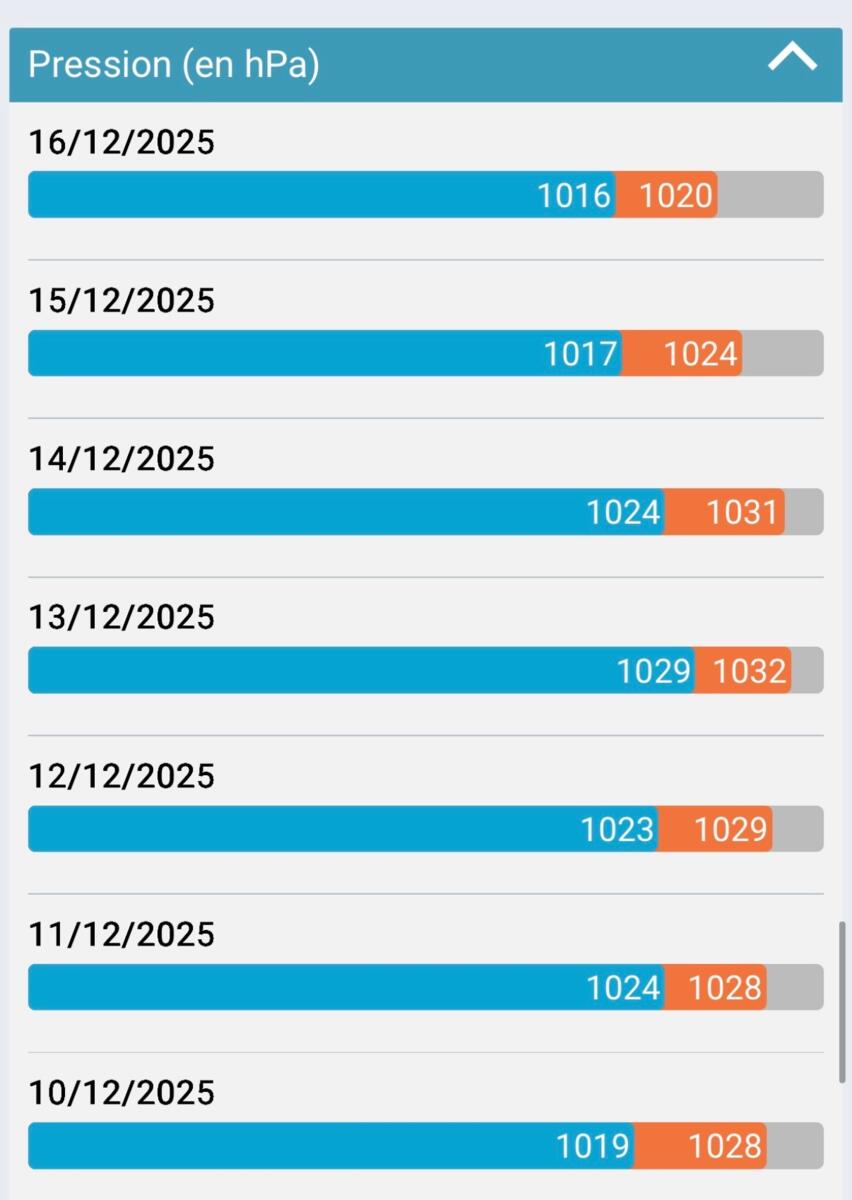Collapse the Pression (en hPa) section
Viewport: 852px width, 1200px height.
point(791,62)
